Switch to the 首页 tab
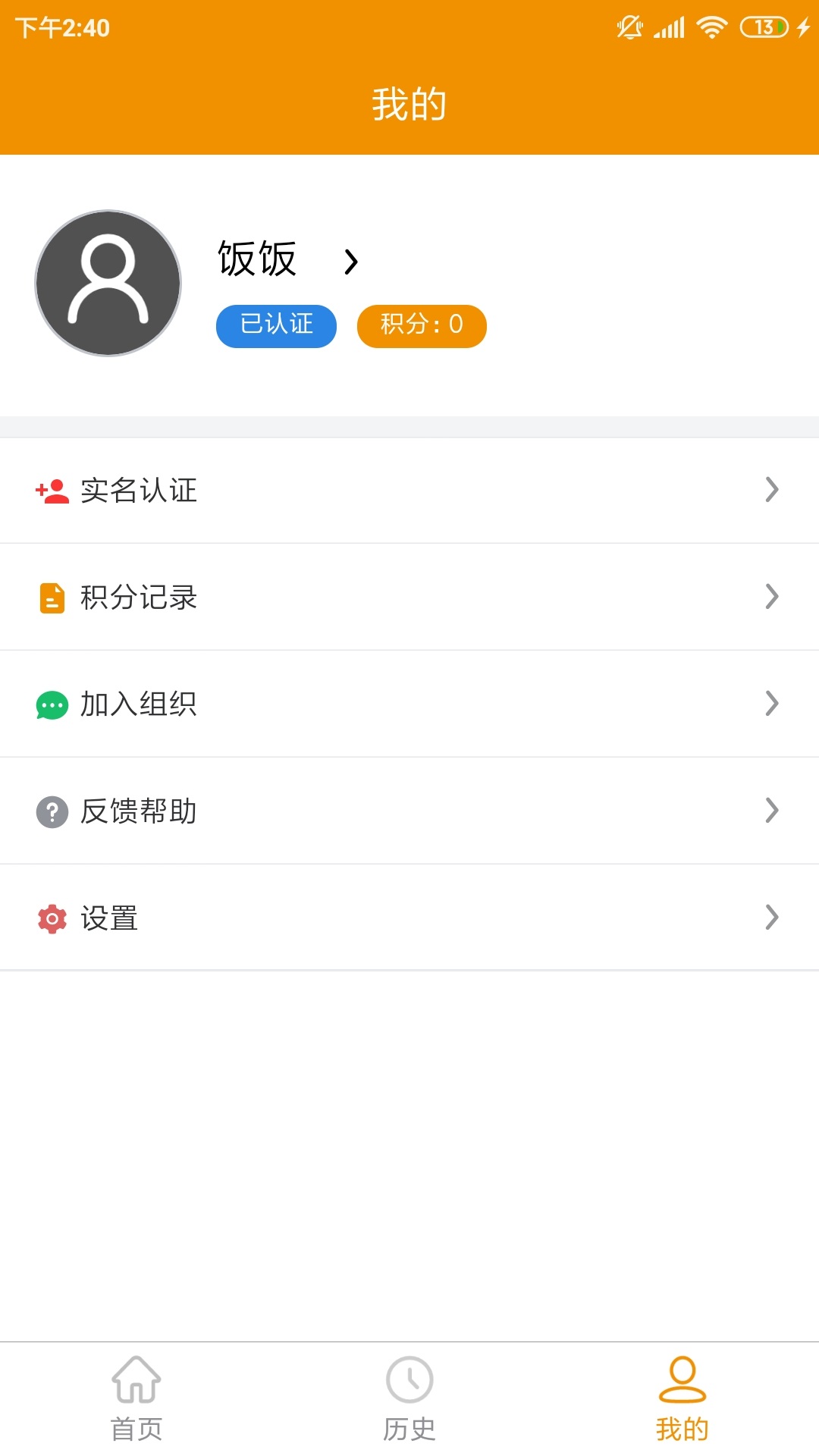This screenshot has height=1456, width=819. tap(136, 1399)
